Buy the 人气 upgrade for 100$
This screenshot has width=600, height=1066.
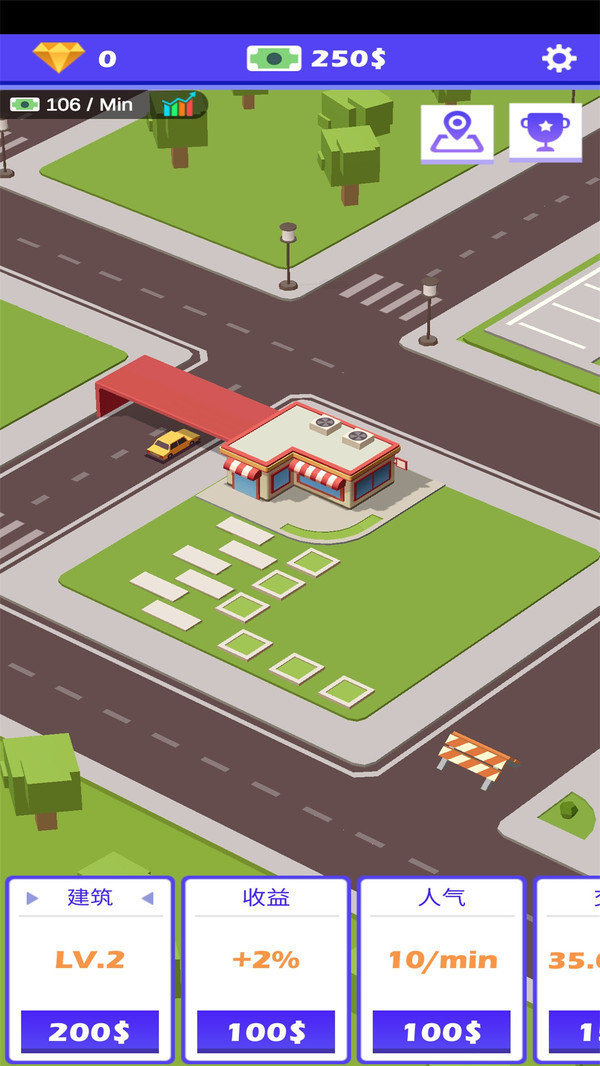442,1032
